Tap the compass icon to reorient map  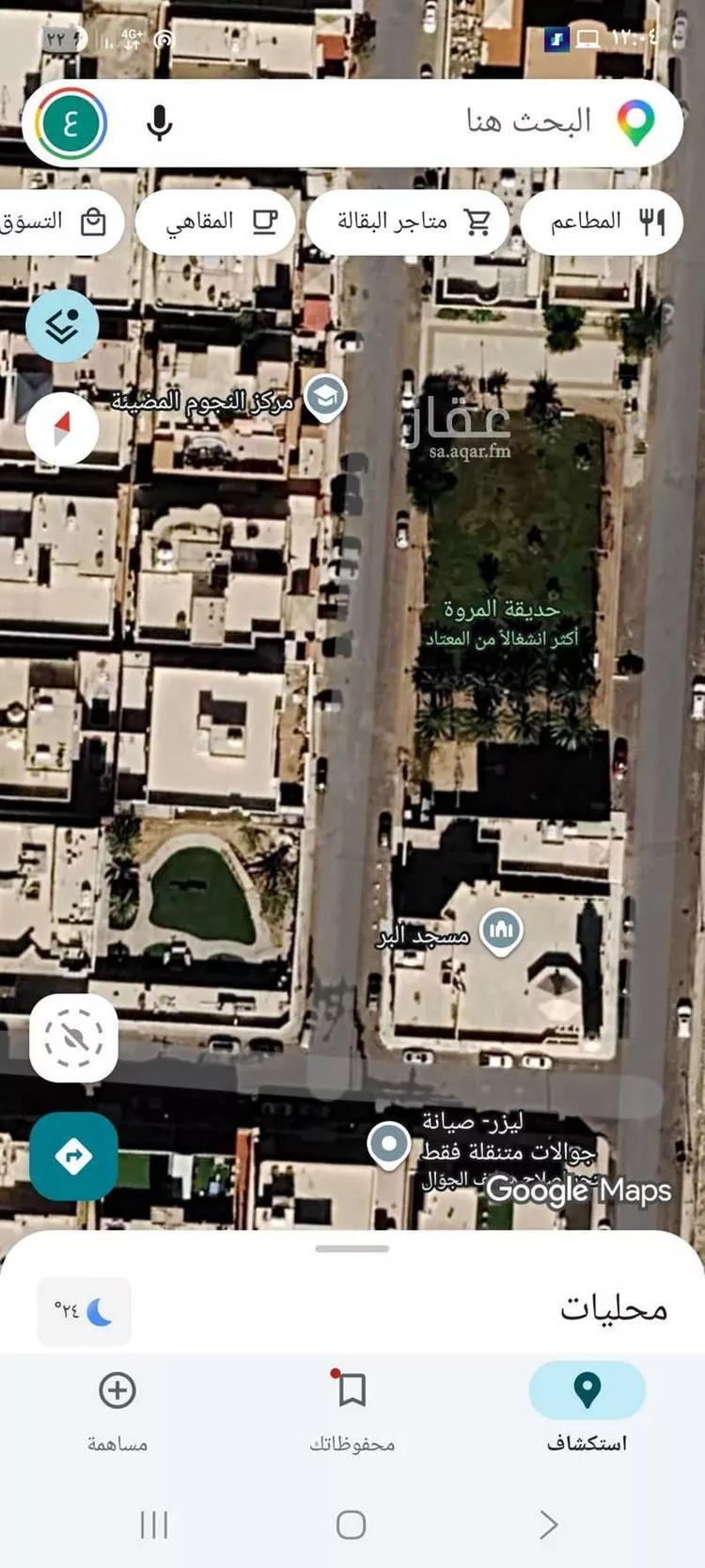tap(61, 428)
